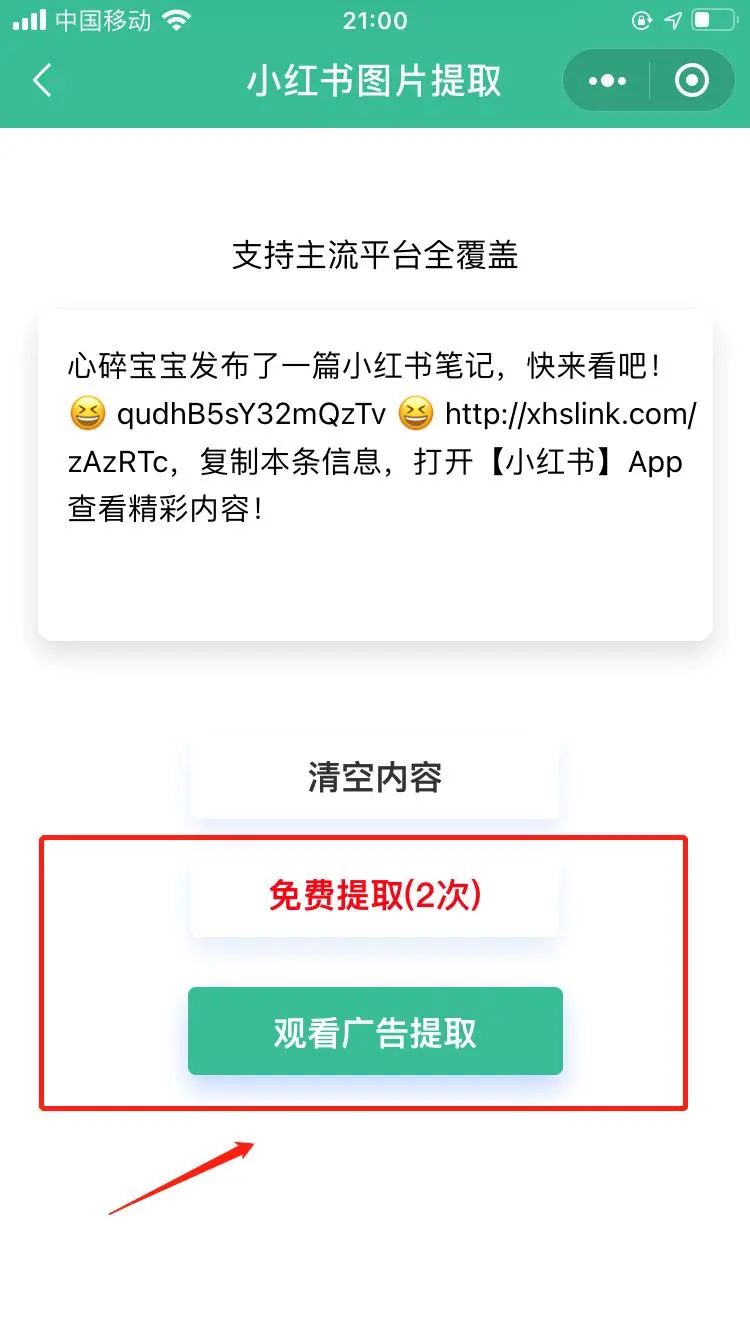Image resolution: width=750 pixels, height=1334 pixels.
Task: Tap the back arrow to exit the mini program
Action: click(42, 80)
